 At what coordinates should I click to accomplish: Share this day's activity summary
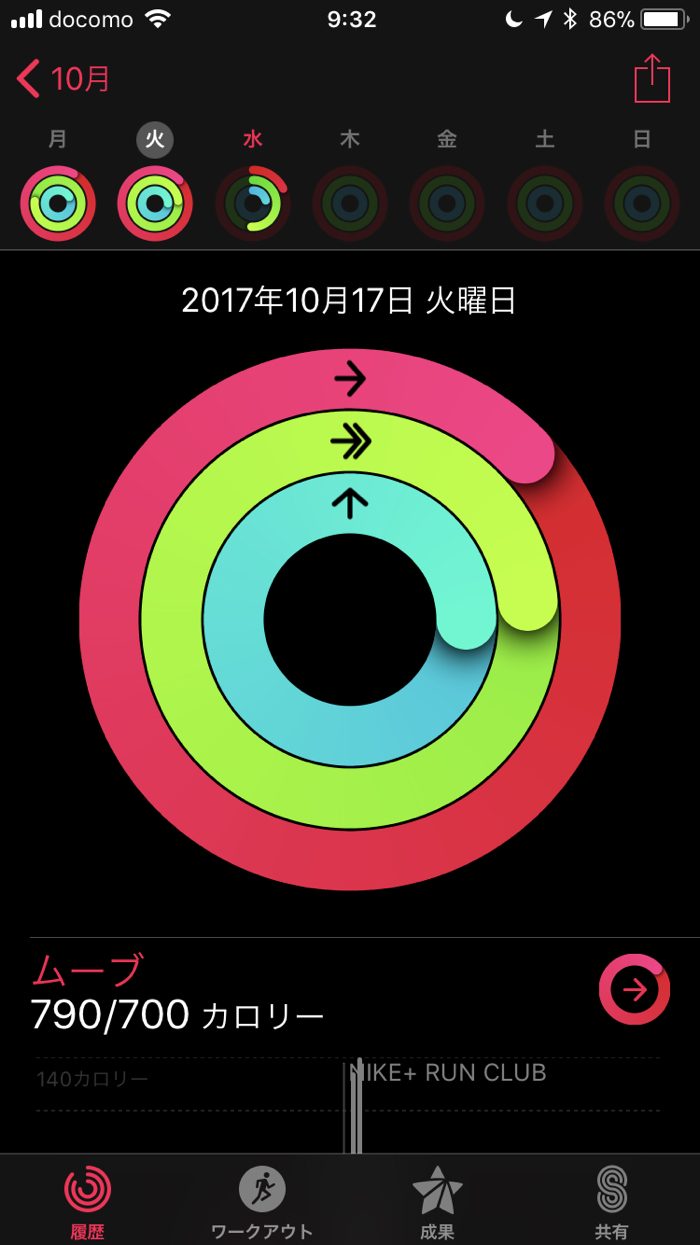pos(652,78)
